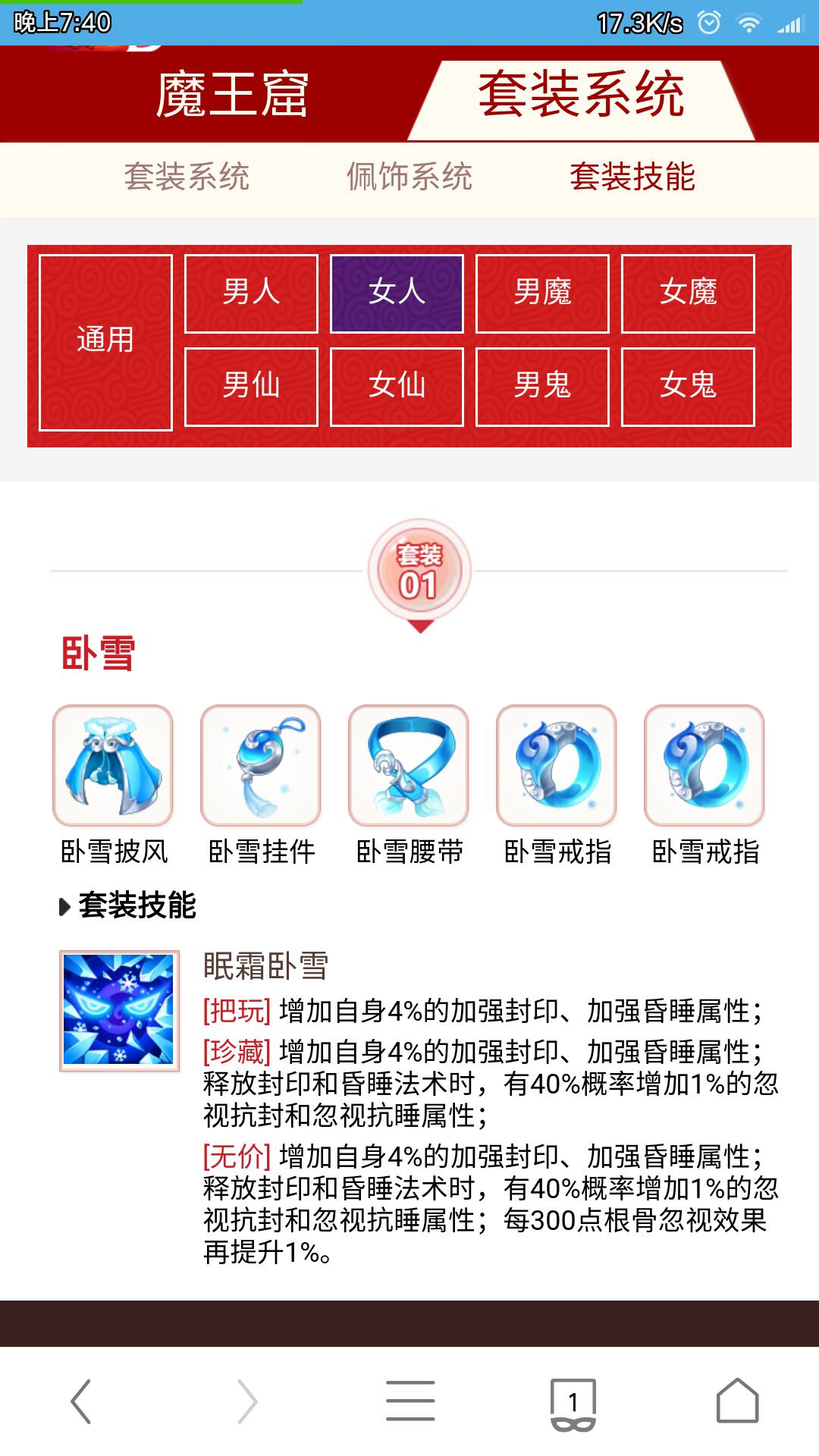Open the browser menu
The width and height of the screenshot is (819, 1456).
410,1401
